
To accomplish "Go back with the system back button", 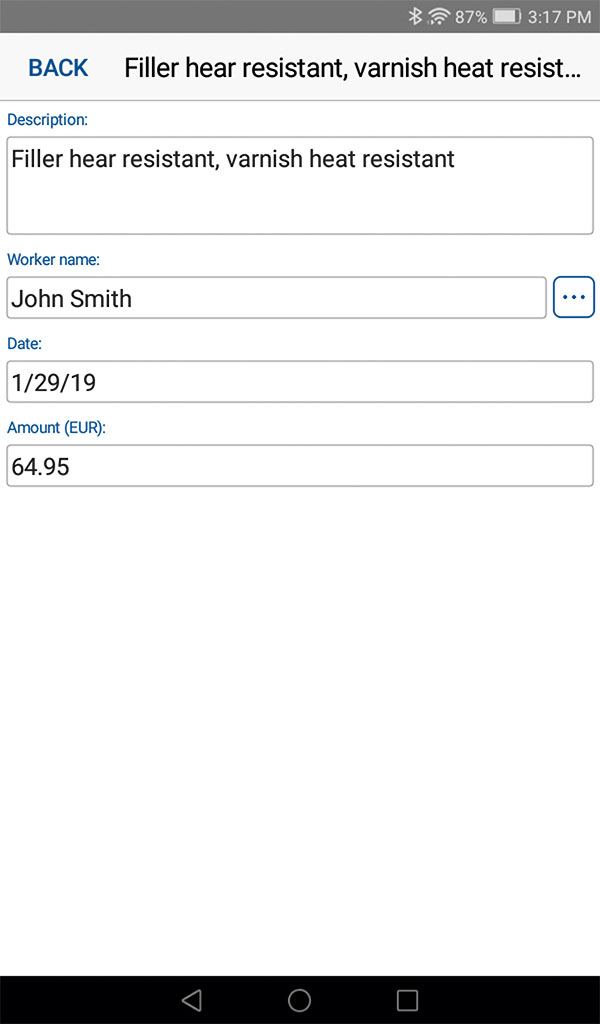I will tap(192, 1000).
